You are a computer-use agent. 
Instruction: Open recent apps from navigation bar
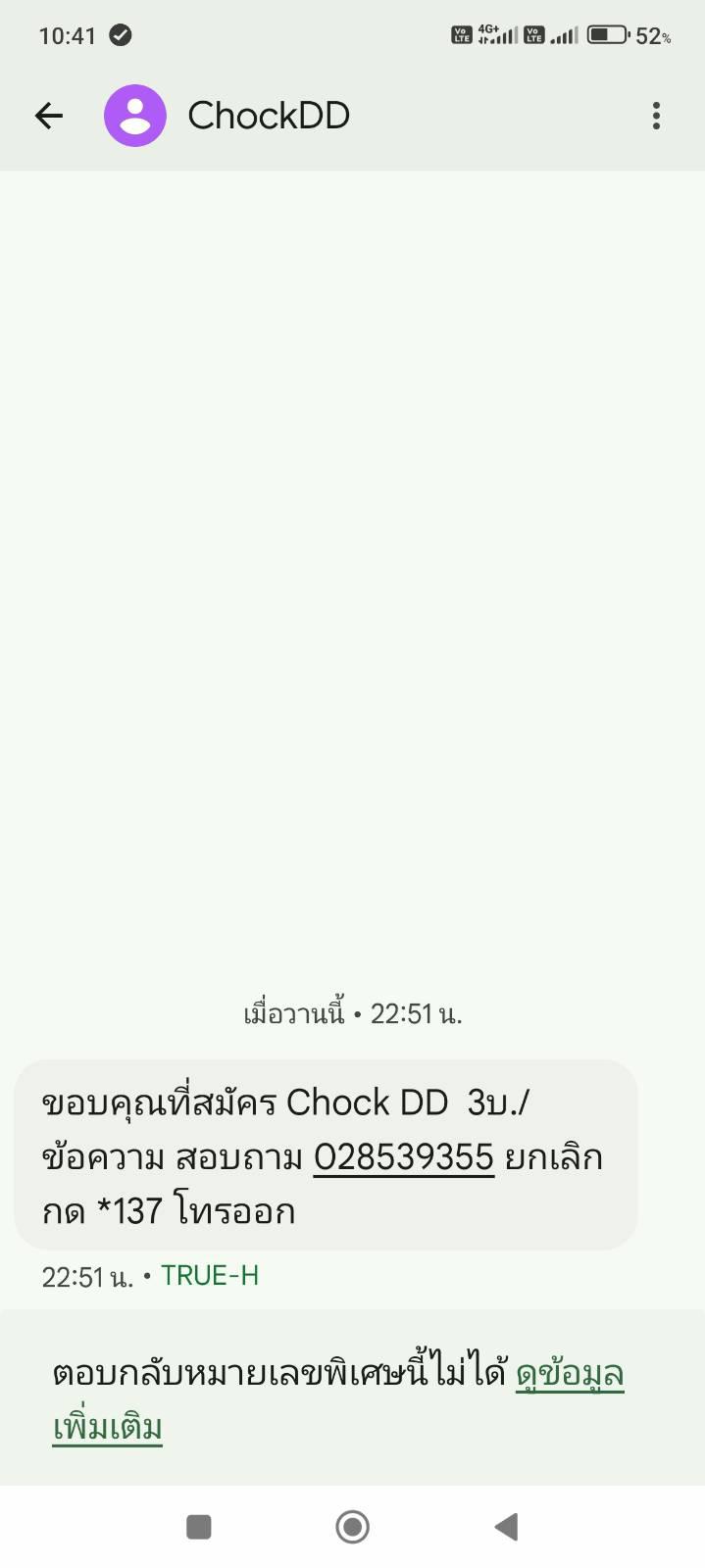(x=199, y=1526)
